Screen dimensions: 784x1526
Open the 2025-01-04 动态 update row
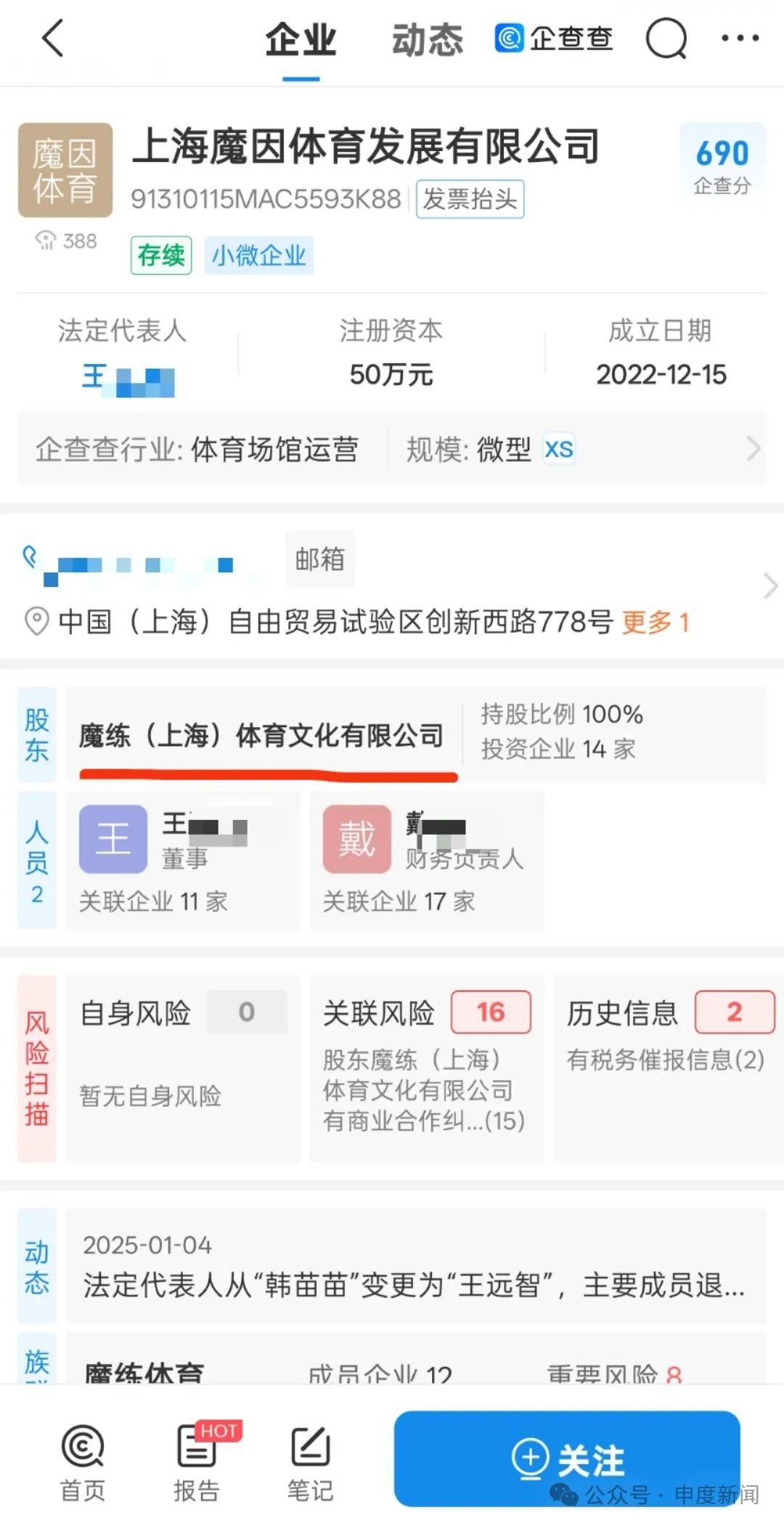tap(415, 1265)
